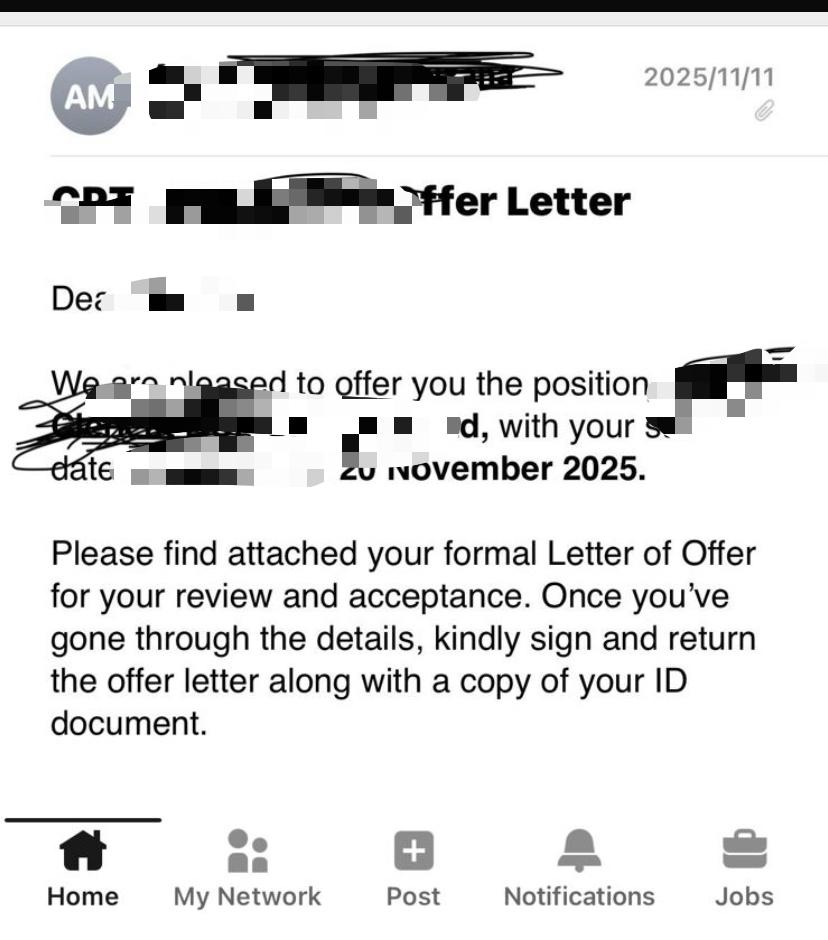Open the Notifications tab
The width and height of the screenshot is (828, 940).
[579, 868]
